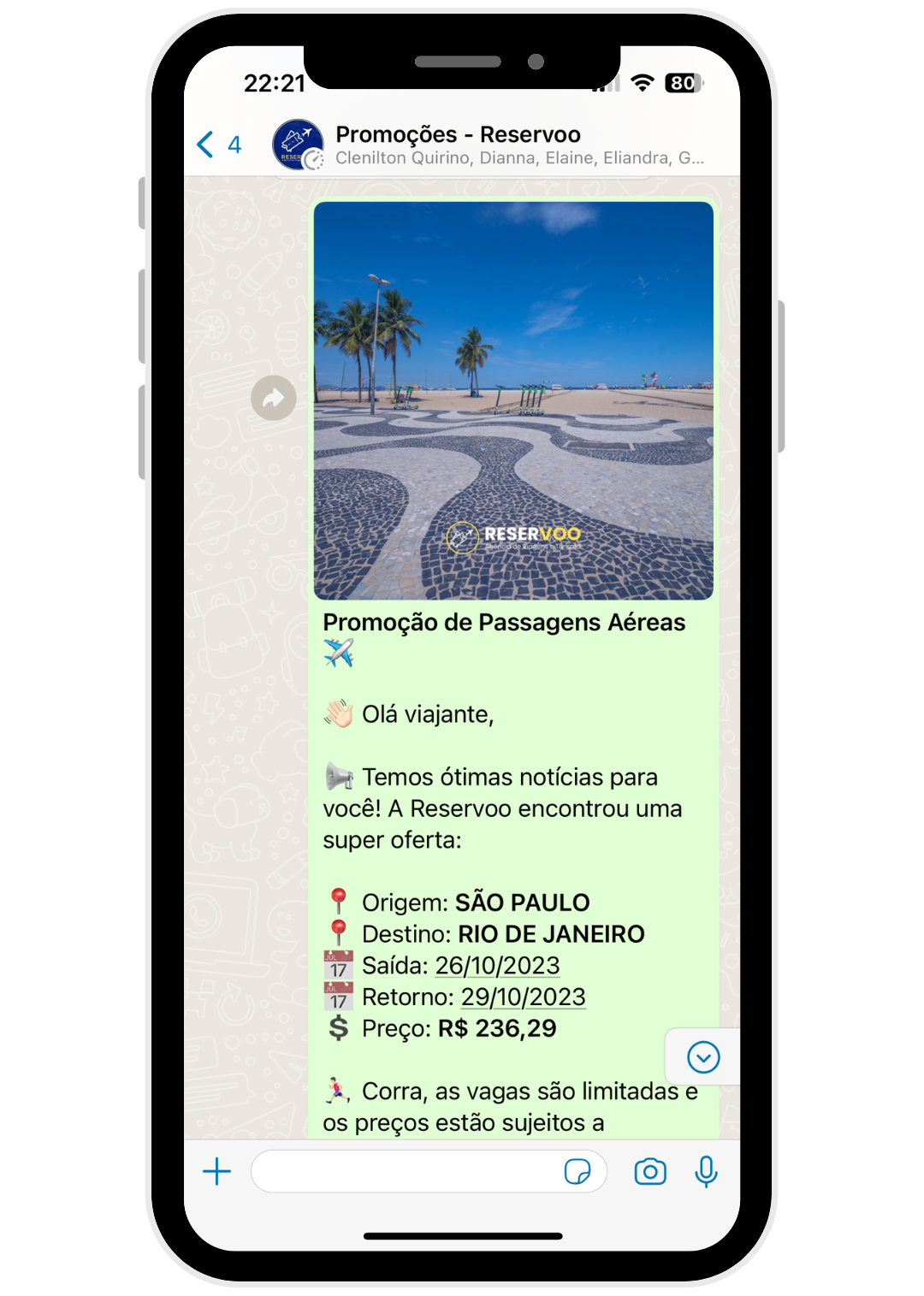The image size is (924, 1296).
Task: Focus the message text field
Action: (402, 1172)
